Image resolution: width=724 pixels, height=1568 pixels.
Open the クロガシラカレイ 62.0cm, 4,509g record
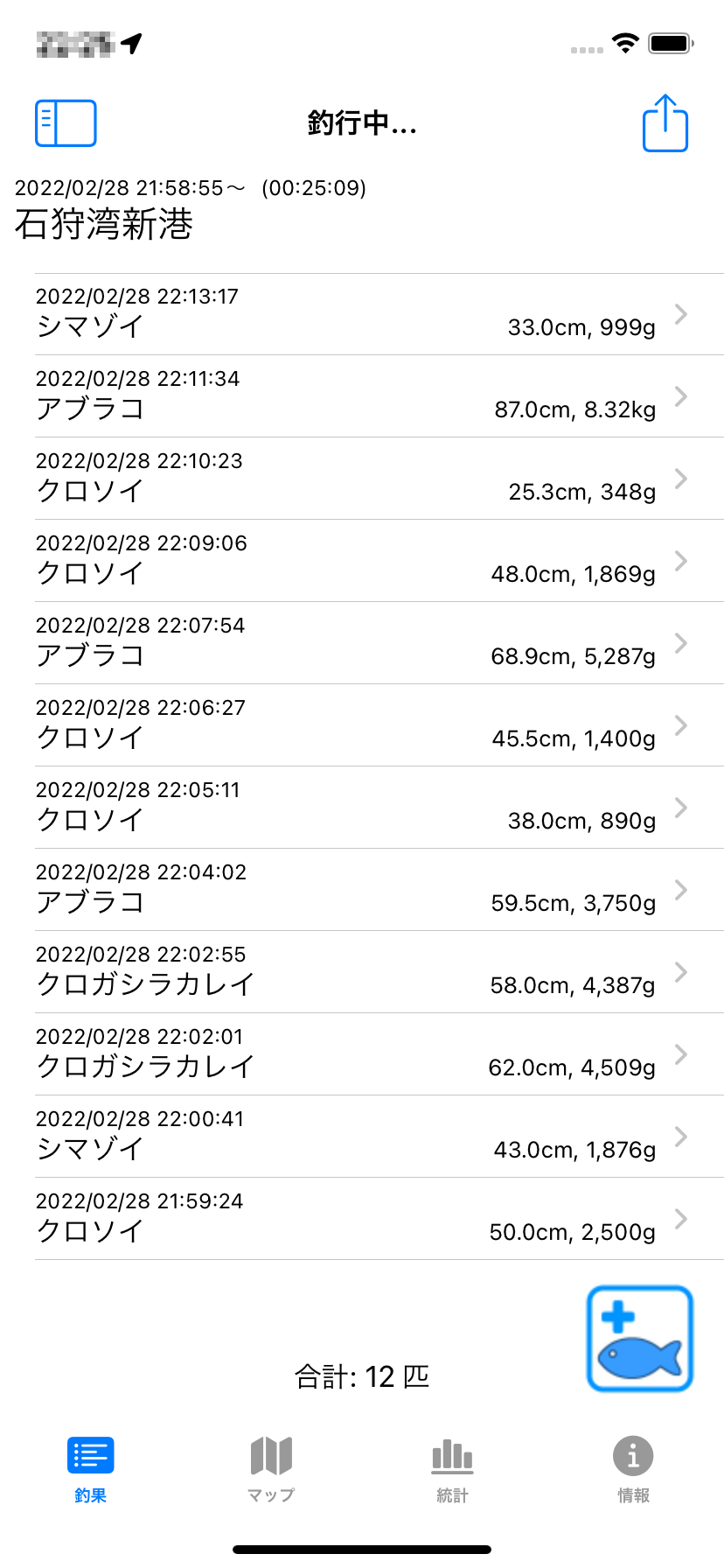pyautogui.click(x=379, y=1054)
